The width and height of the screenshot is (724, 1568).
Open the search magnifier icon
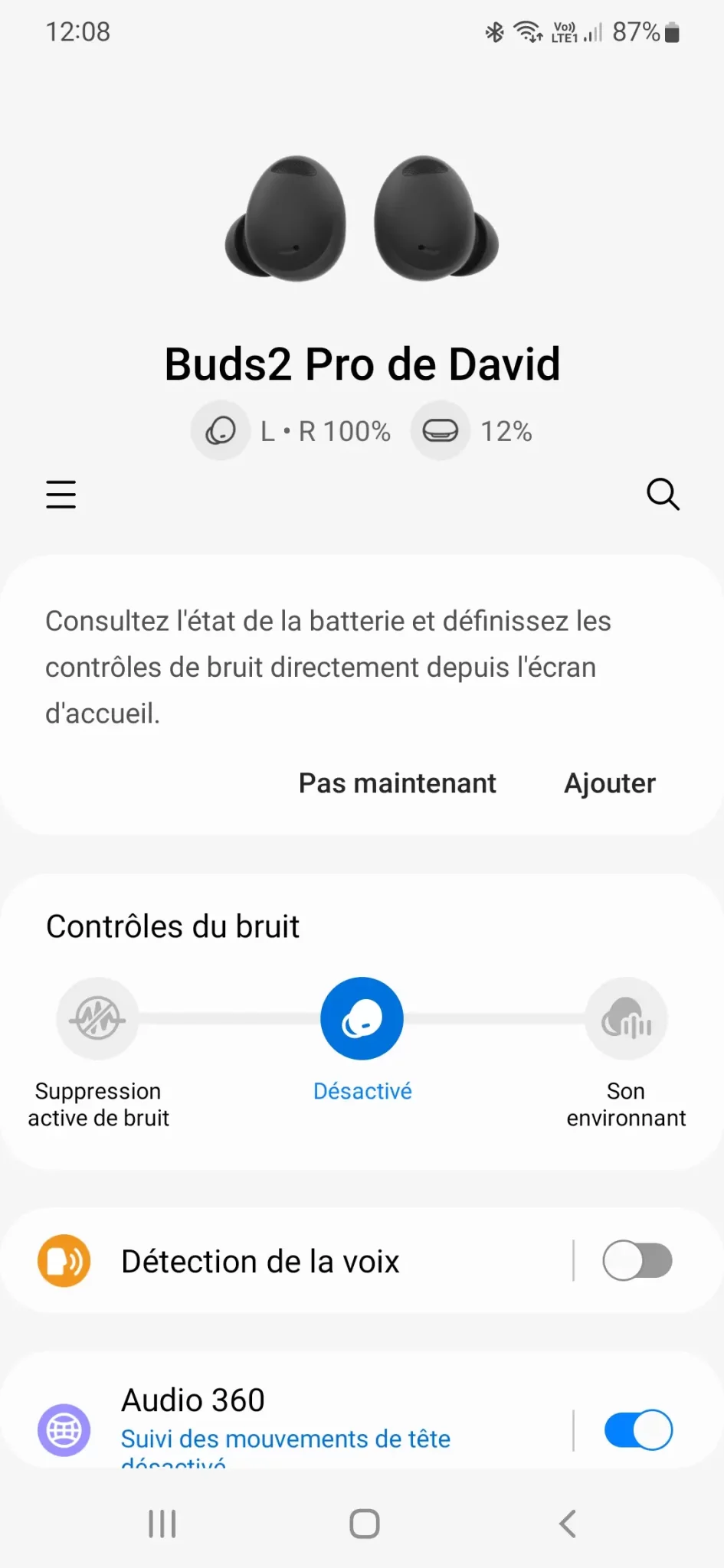tap(663, 495)
